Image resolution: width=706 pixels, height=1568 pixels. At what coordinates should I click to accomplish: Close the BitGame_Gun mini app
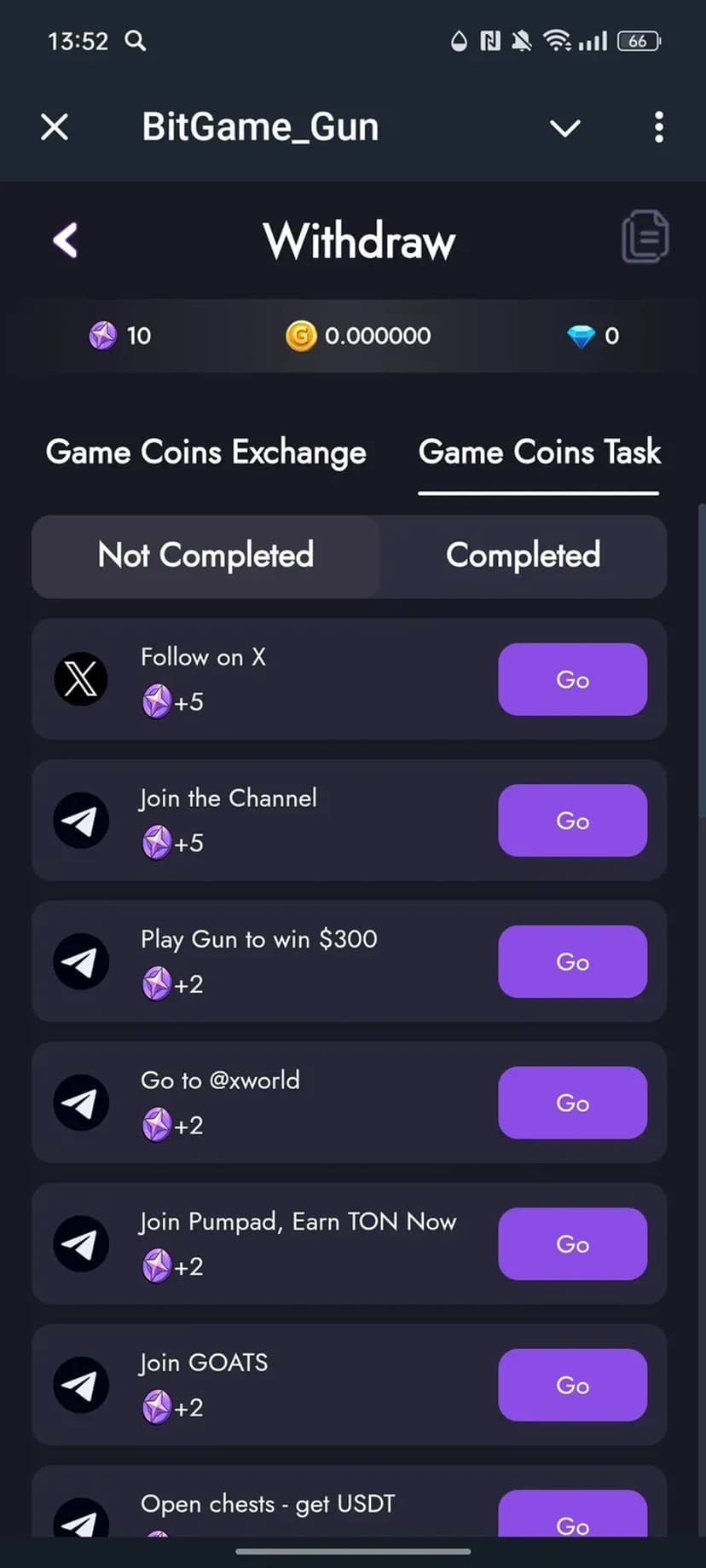tap(55, 128)
